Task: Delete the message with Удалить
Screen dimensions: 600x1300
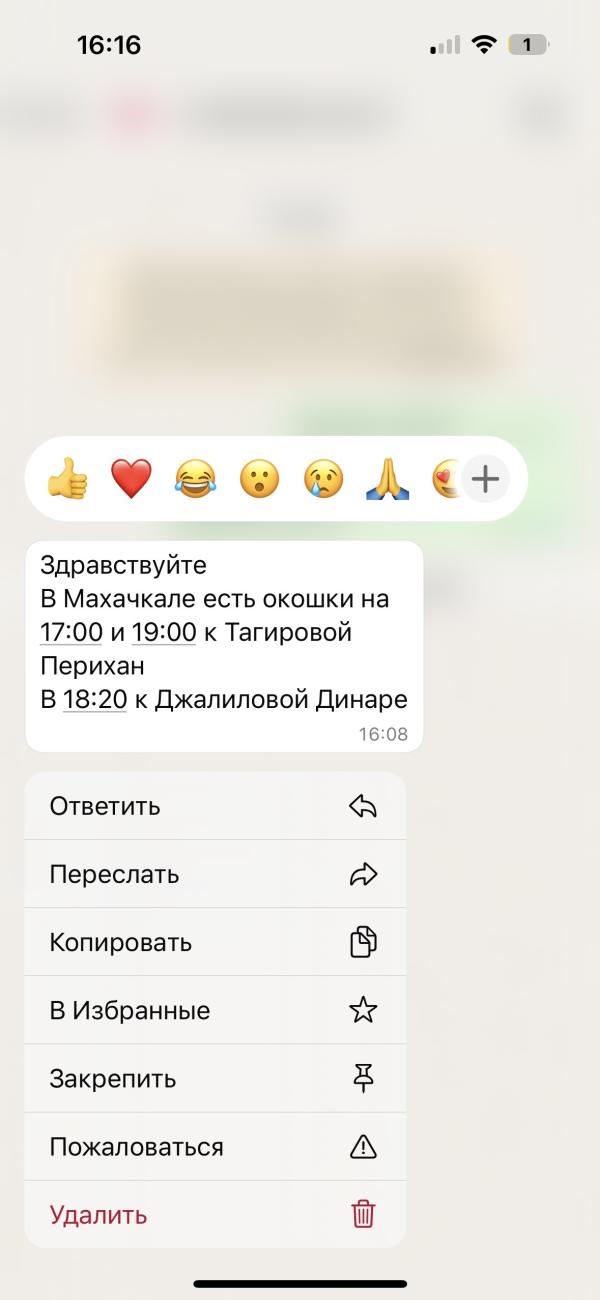Action: coord(215,1214)
